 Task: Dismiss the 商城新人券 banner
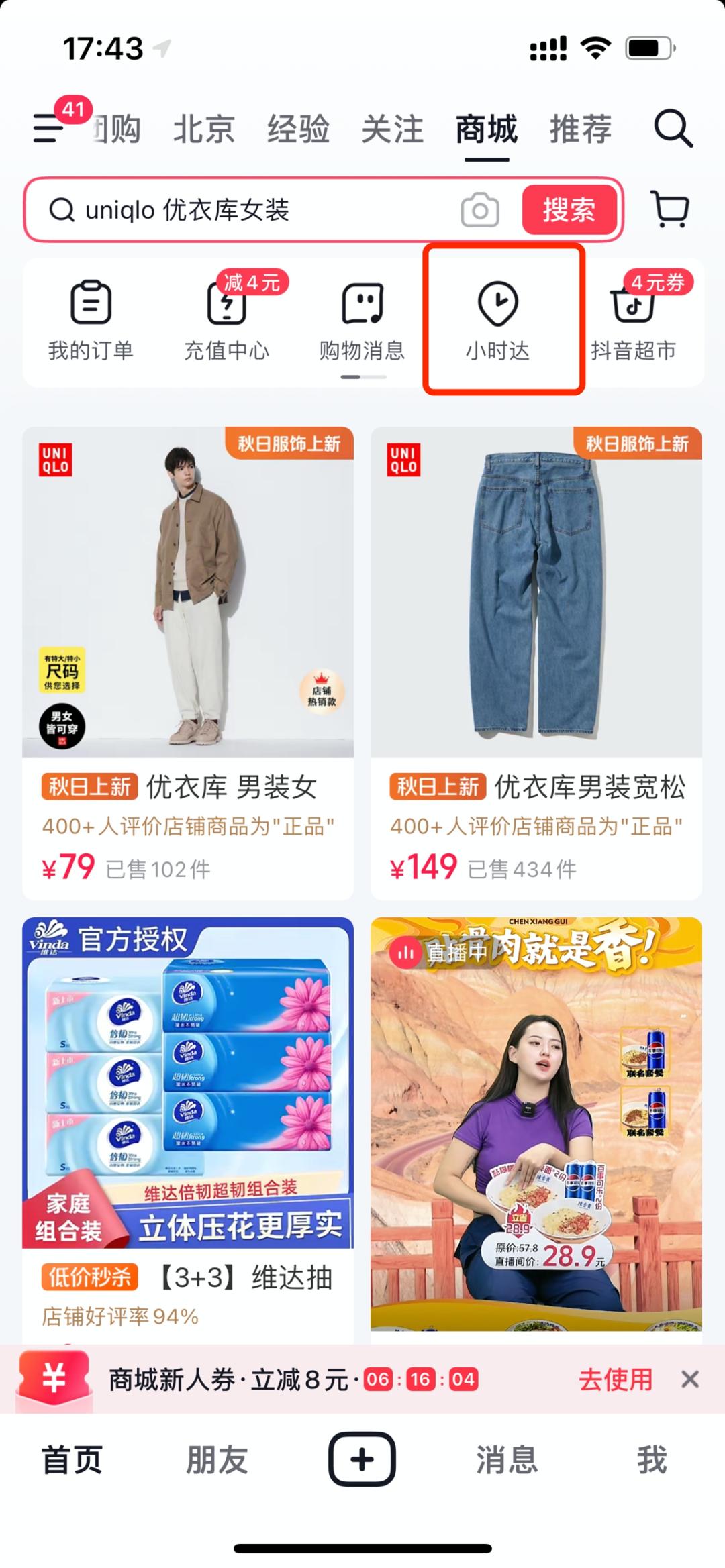coord(690,1379)
